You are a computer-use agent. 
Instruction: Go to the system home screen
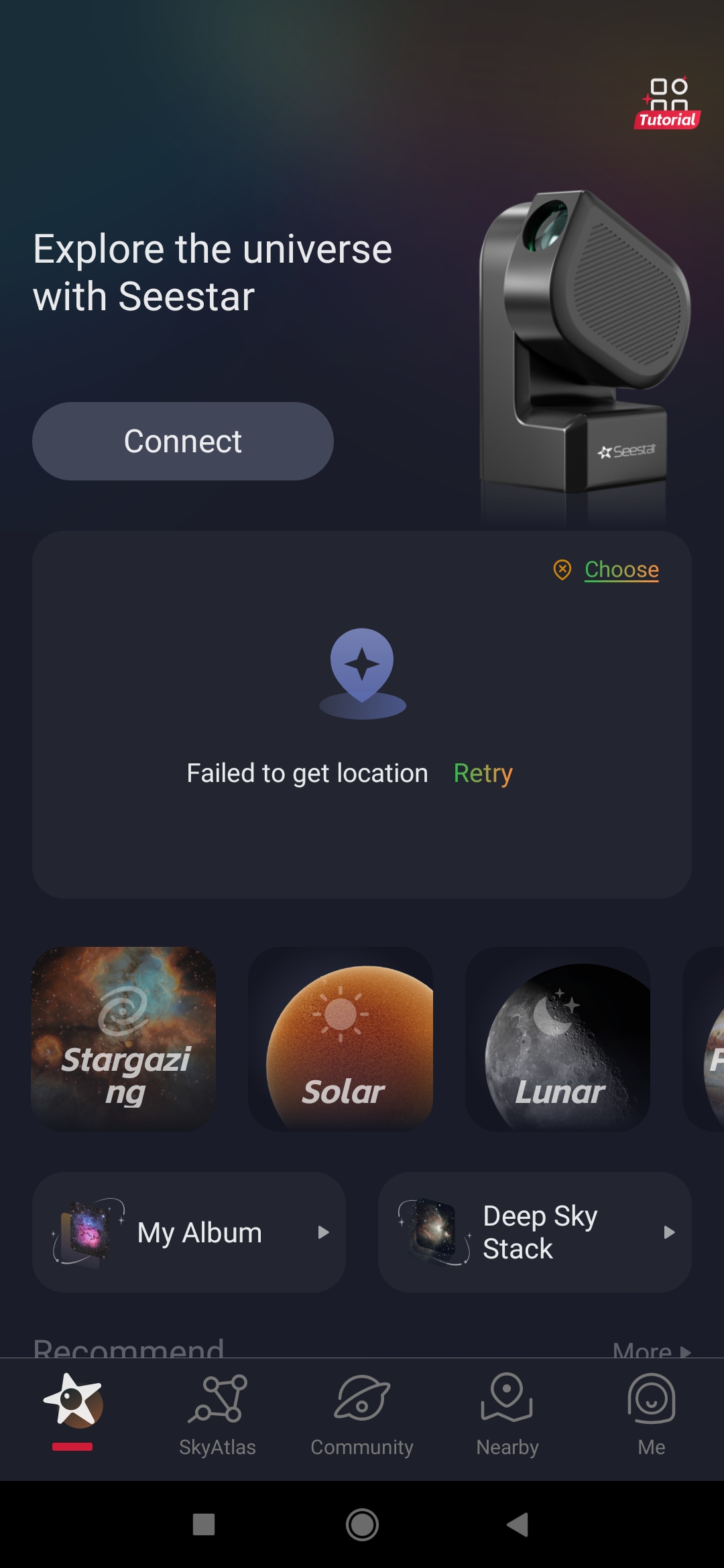pos(362,1524)
